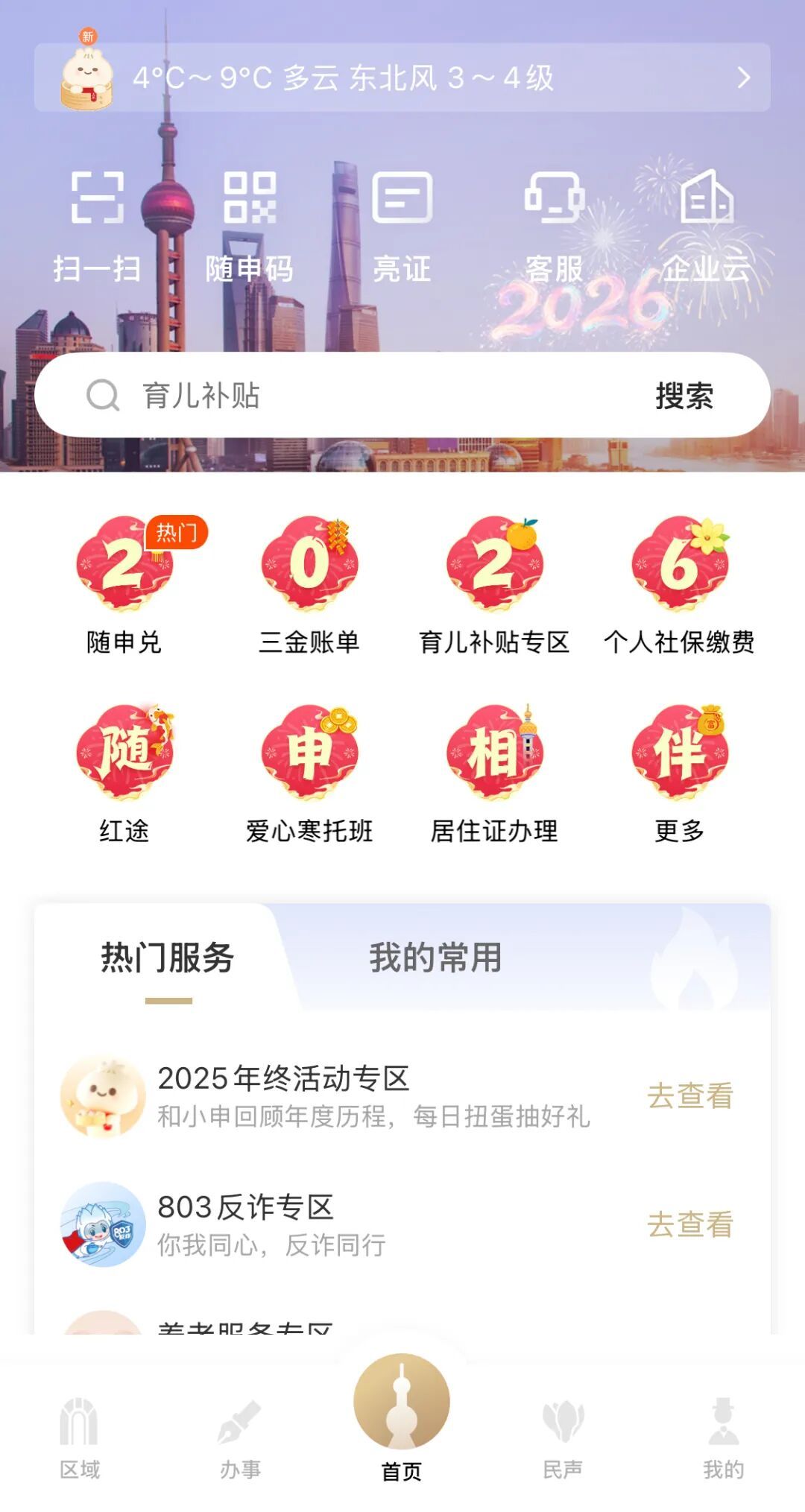Switch to the 办事 bottom tab
The image size is (805, 1512).
[x=240, y=1438]
